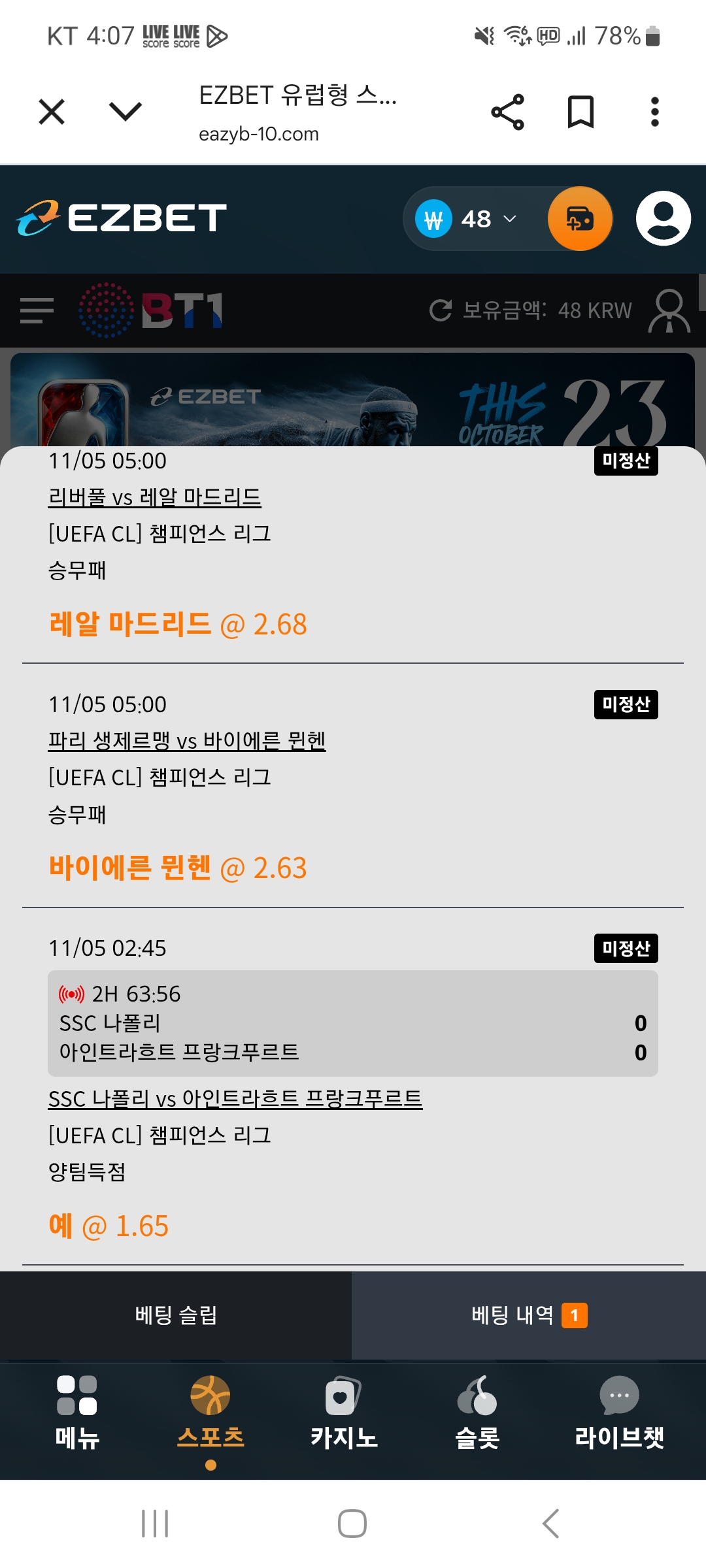Close the in-app browser page

click(x=52, y=112)
